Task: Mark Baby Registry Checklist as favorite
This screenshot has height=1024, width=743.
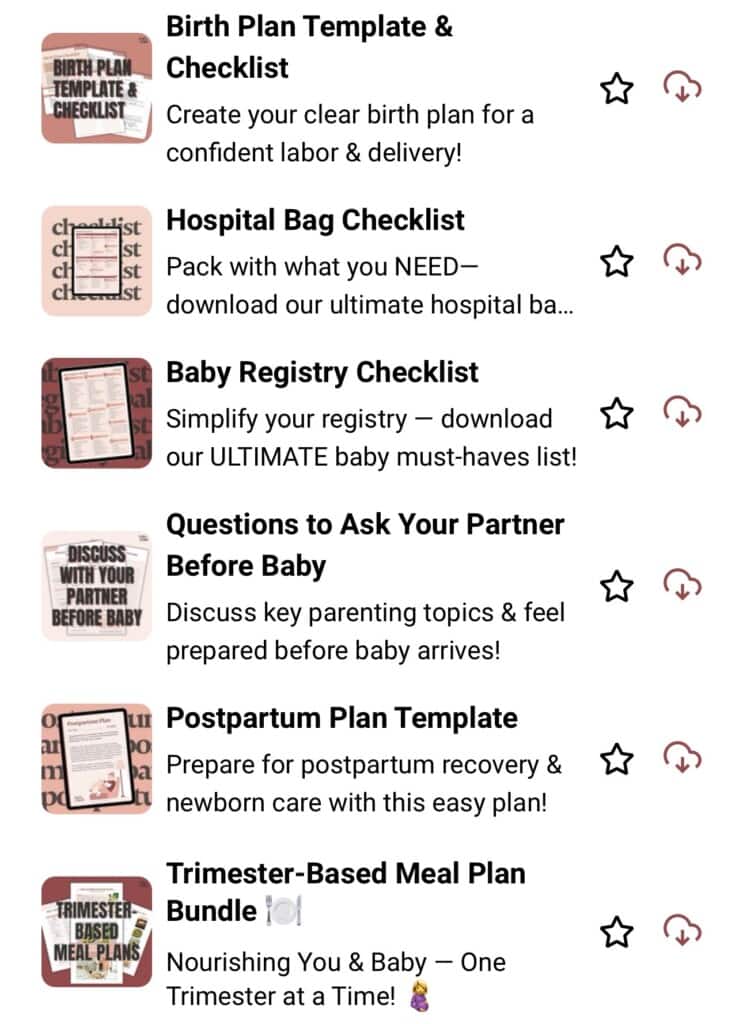Action: point(617,412)
